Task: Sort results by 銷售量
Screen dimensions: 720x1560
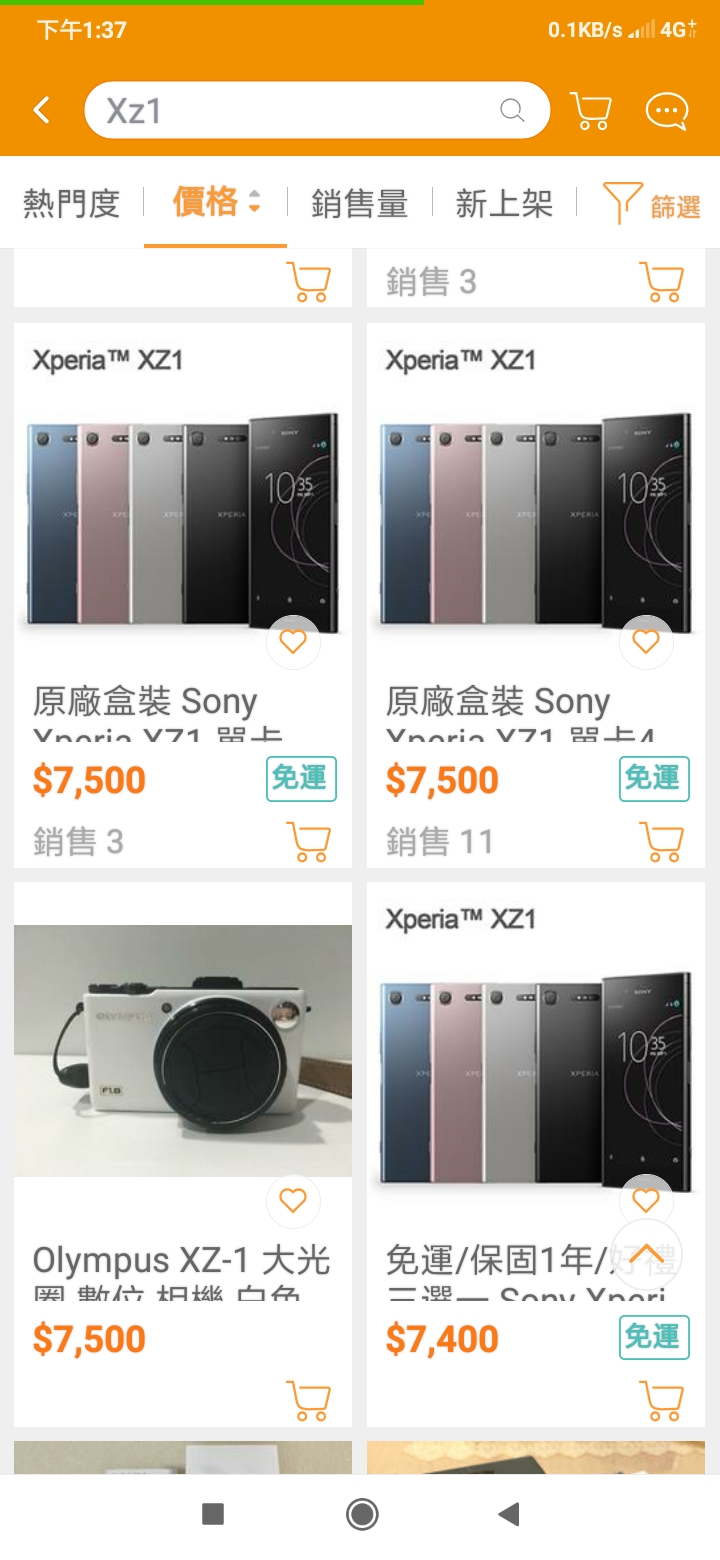Action: [x=359, y=204]
